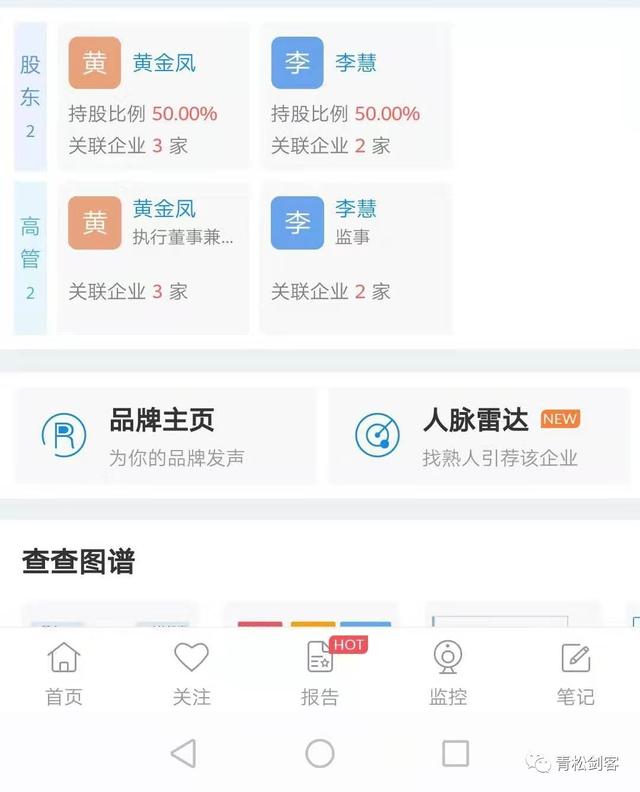Tap the system back triangle button
This screenshot has width=640, height=792.
click(183, 753)
